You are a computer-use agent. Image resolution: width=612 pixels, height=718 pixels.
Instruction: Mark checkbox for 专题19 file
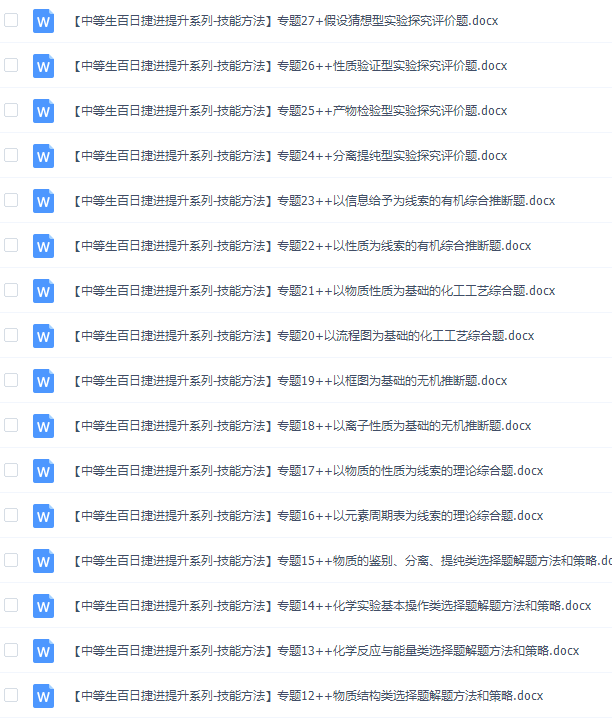click(11, 380)
